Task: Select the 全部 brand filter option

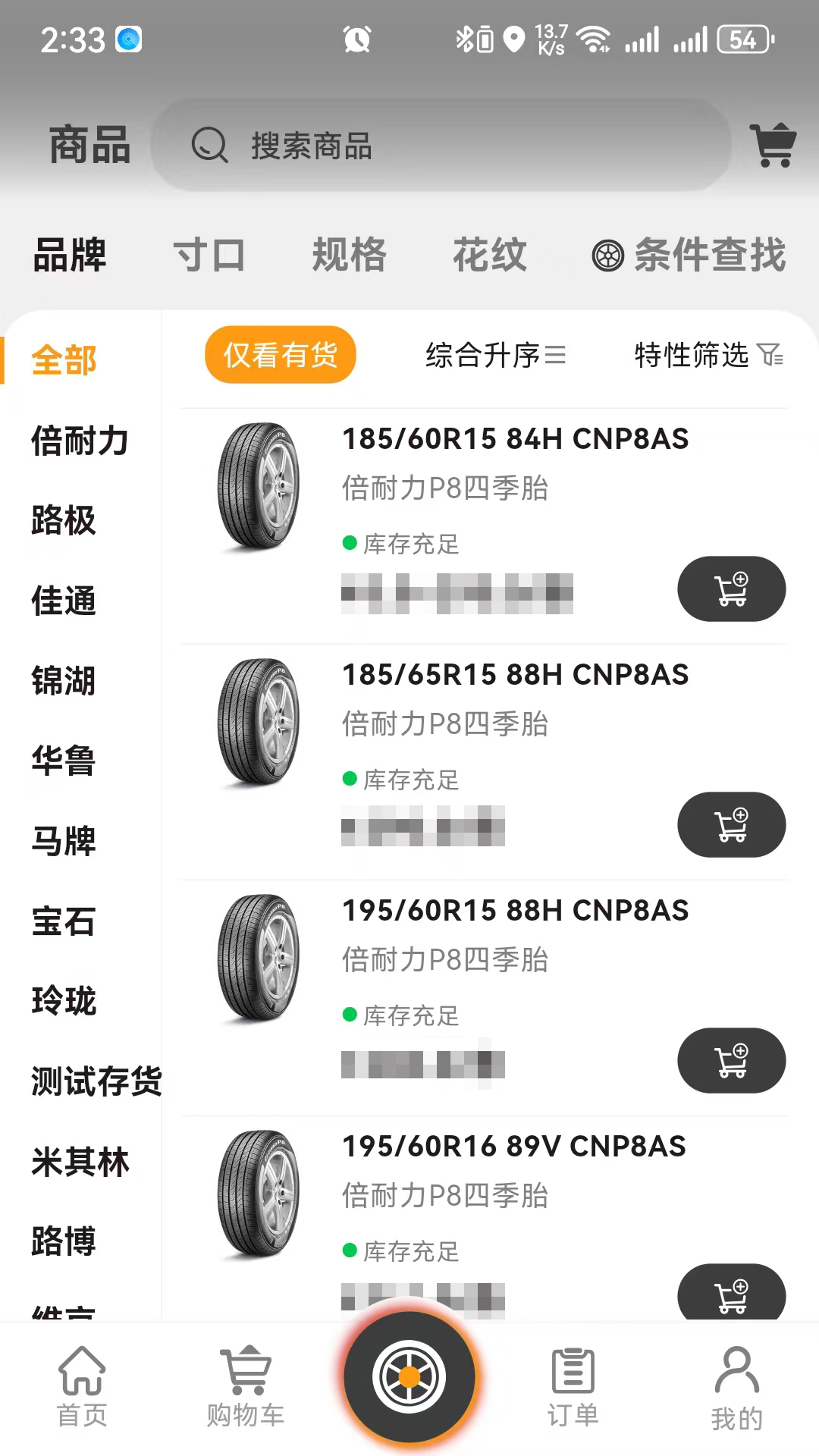Action: click(63, 362)
